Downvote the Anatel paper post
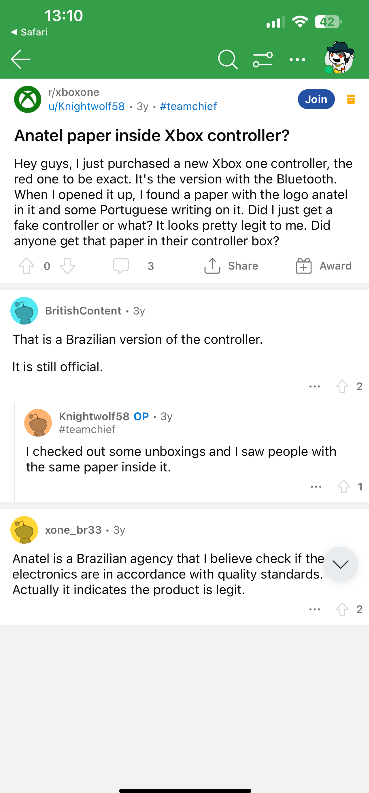Image resolution: width=369 pixels, height=793 pixels. (x=67, y=266)
